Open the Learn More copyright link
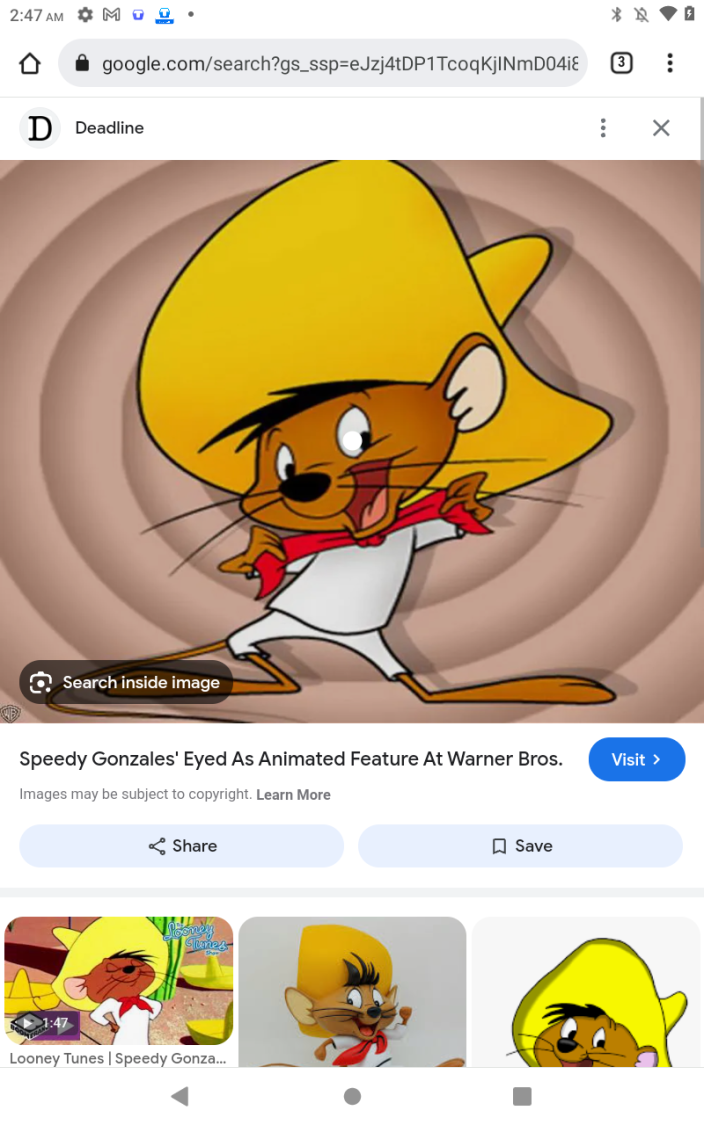The height and width of the screenshot is (1125, 704). 293,795
